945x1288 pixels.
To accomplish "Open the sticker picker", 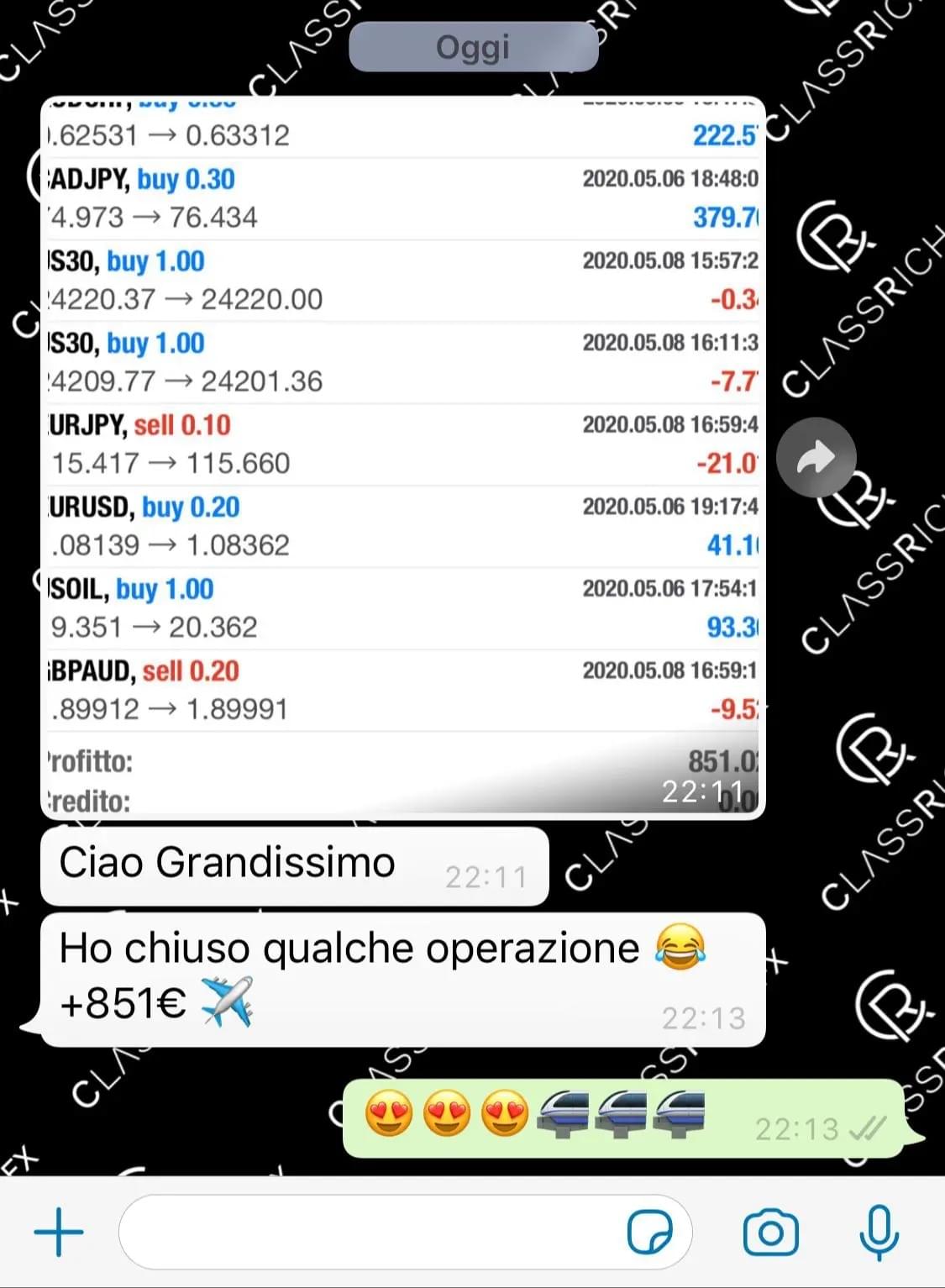I will 649,1233.
